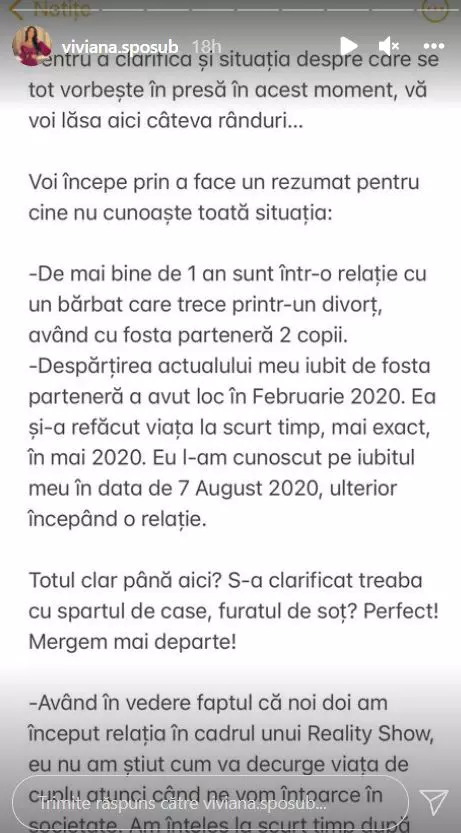
Task: Unmute the story sound
Action: pyautogui.click(x=389, y=46)
